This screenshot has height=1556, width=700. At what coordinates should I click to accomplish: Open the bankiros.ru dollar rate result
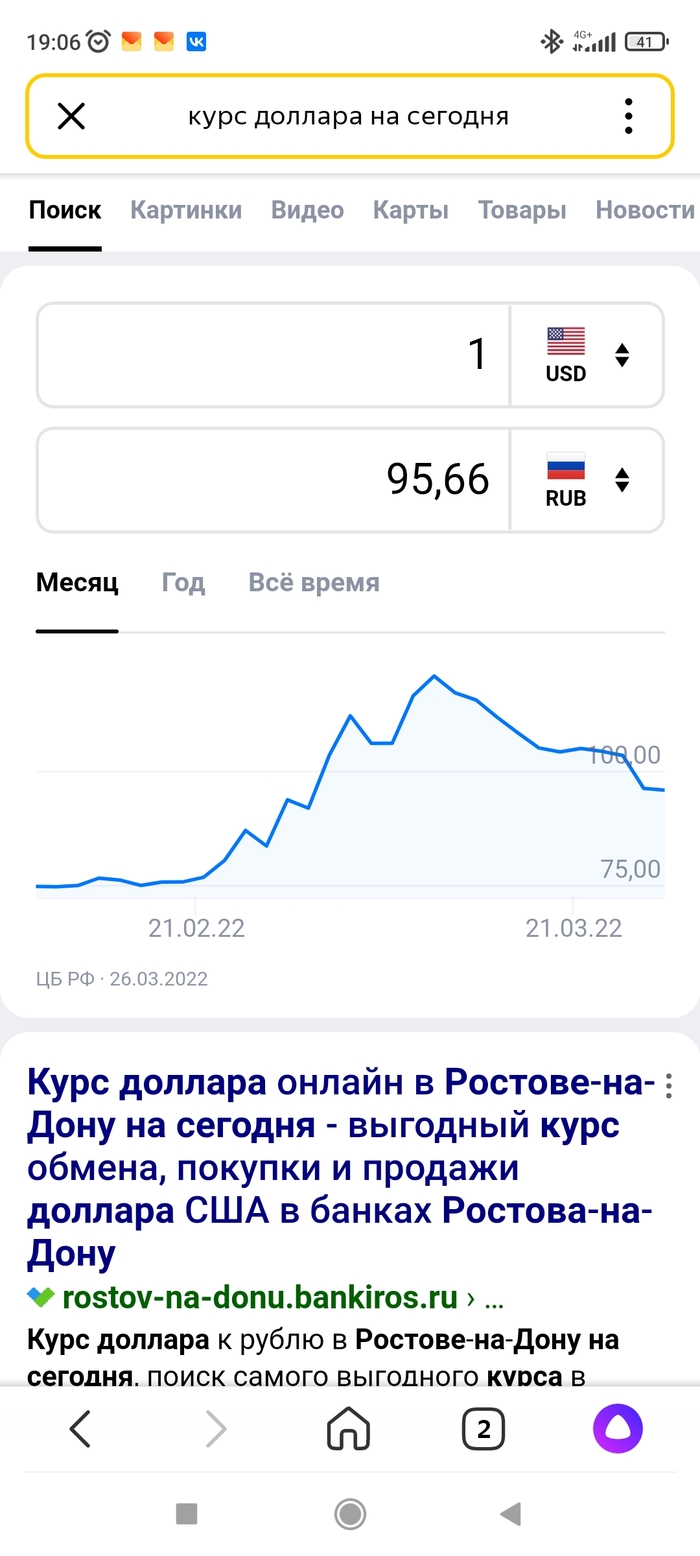(340, 1167)
